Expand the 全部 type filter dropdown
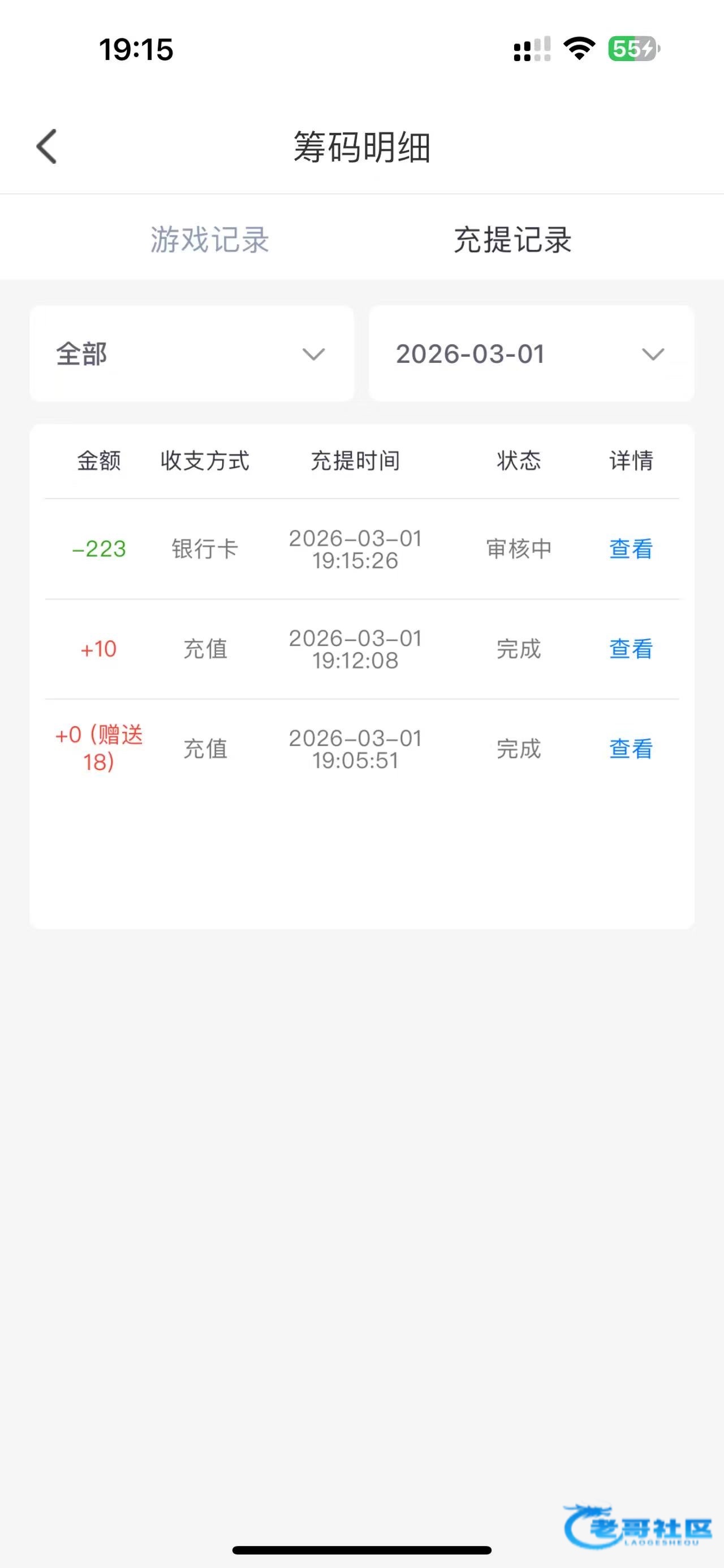Image resolution: width=724 pixels, height=1568 pixels. pos(192,354)
